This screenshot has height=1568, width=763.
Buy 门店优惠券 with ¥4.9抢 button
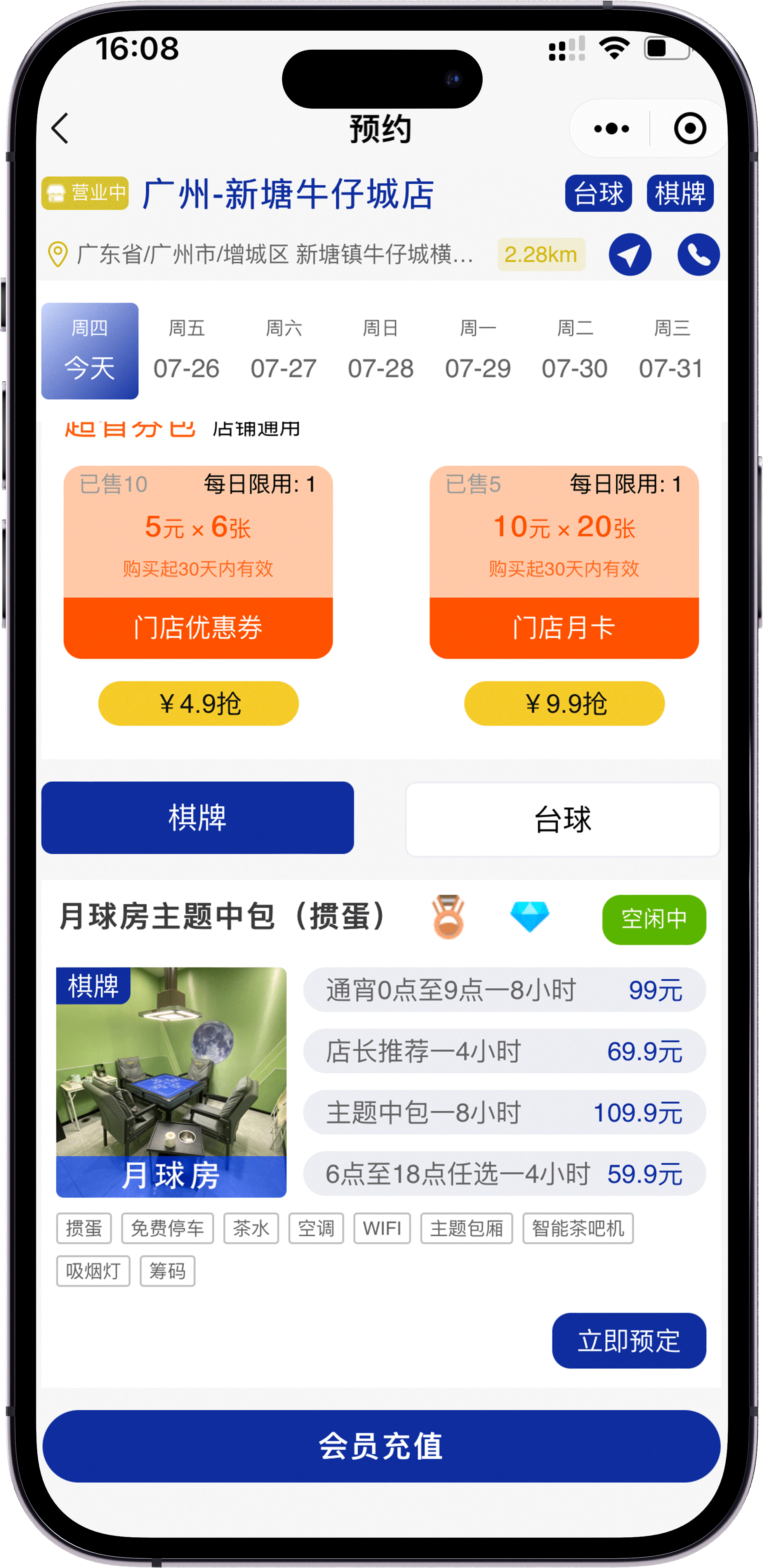198,703
